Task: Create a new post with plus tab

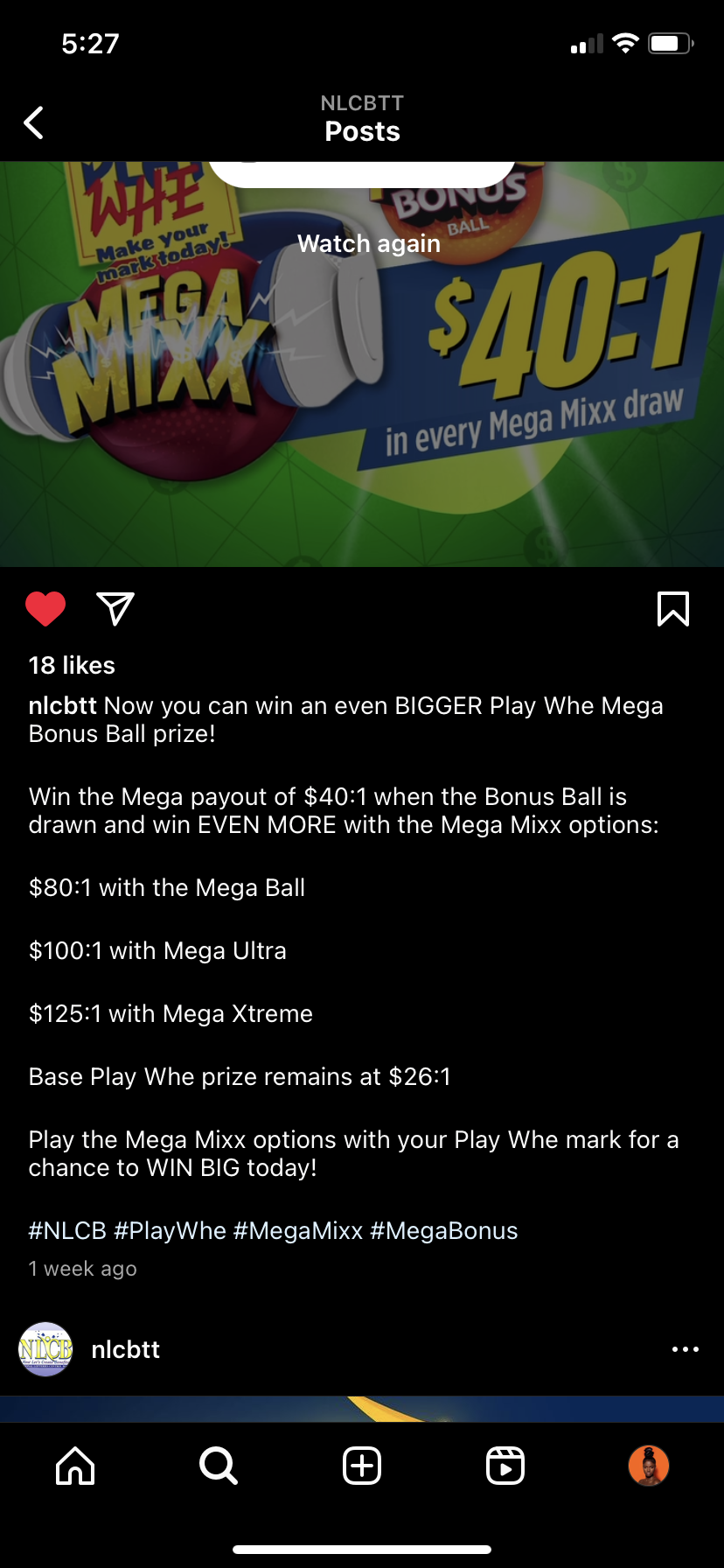Action: click(x=362, y=1466)
